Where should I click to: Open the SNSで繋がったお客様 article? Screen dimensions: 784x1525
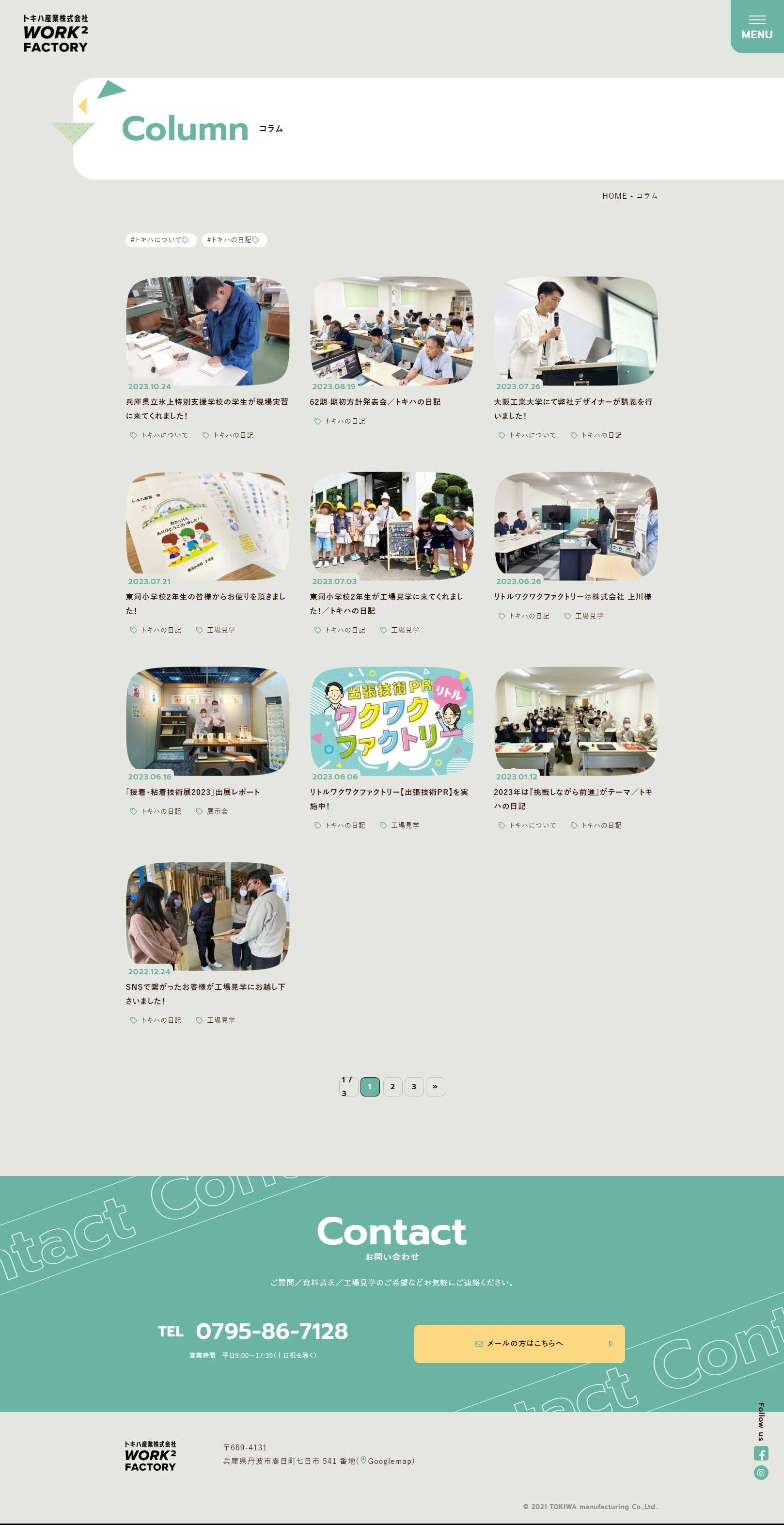[x=207, y=916]
